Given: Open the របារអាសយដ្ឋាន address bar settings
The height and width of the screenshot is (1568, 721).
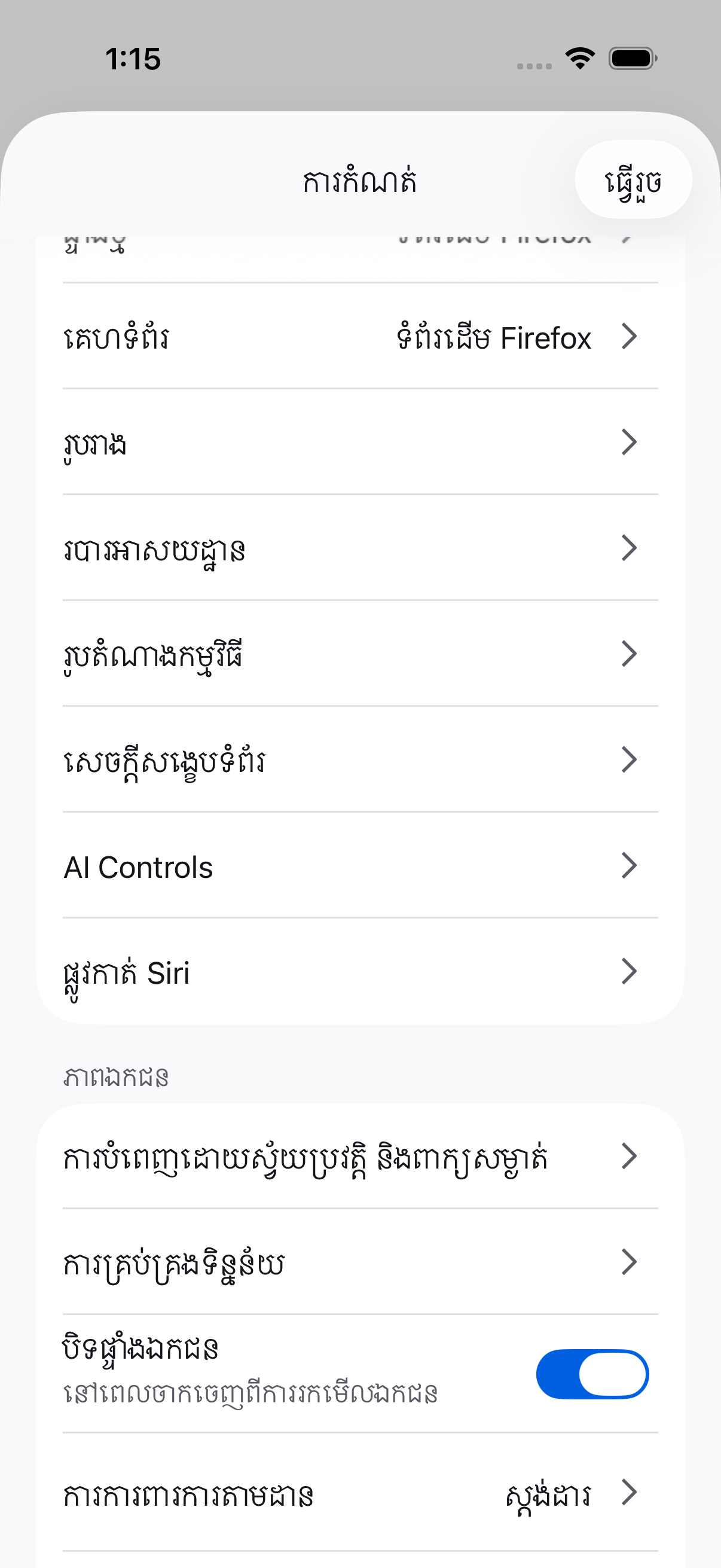Looking at the screenshot, I should 360,548.
